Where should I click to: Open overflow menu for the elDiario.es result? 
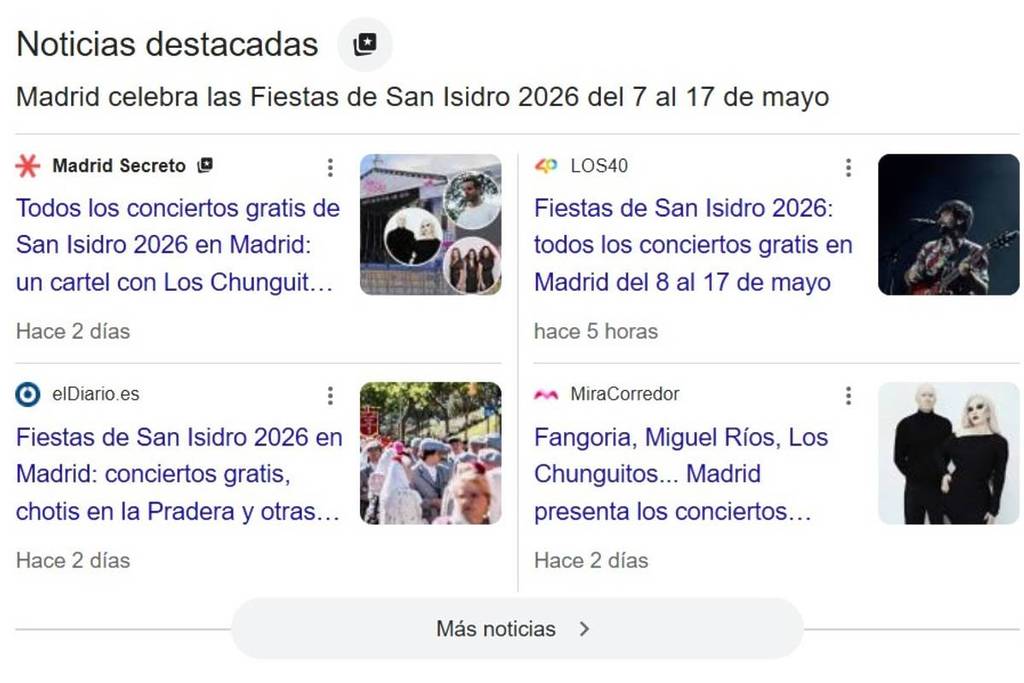coord(330,396)
